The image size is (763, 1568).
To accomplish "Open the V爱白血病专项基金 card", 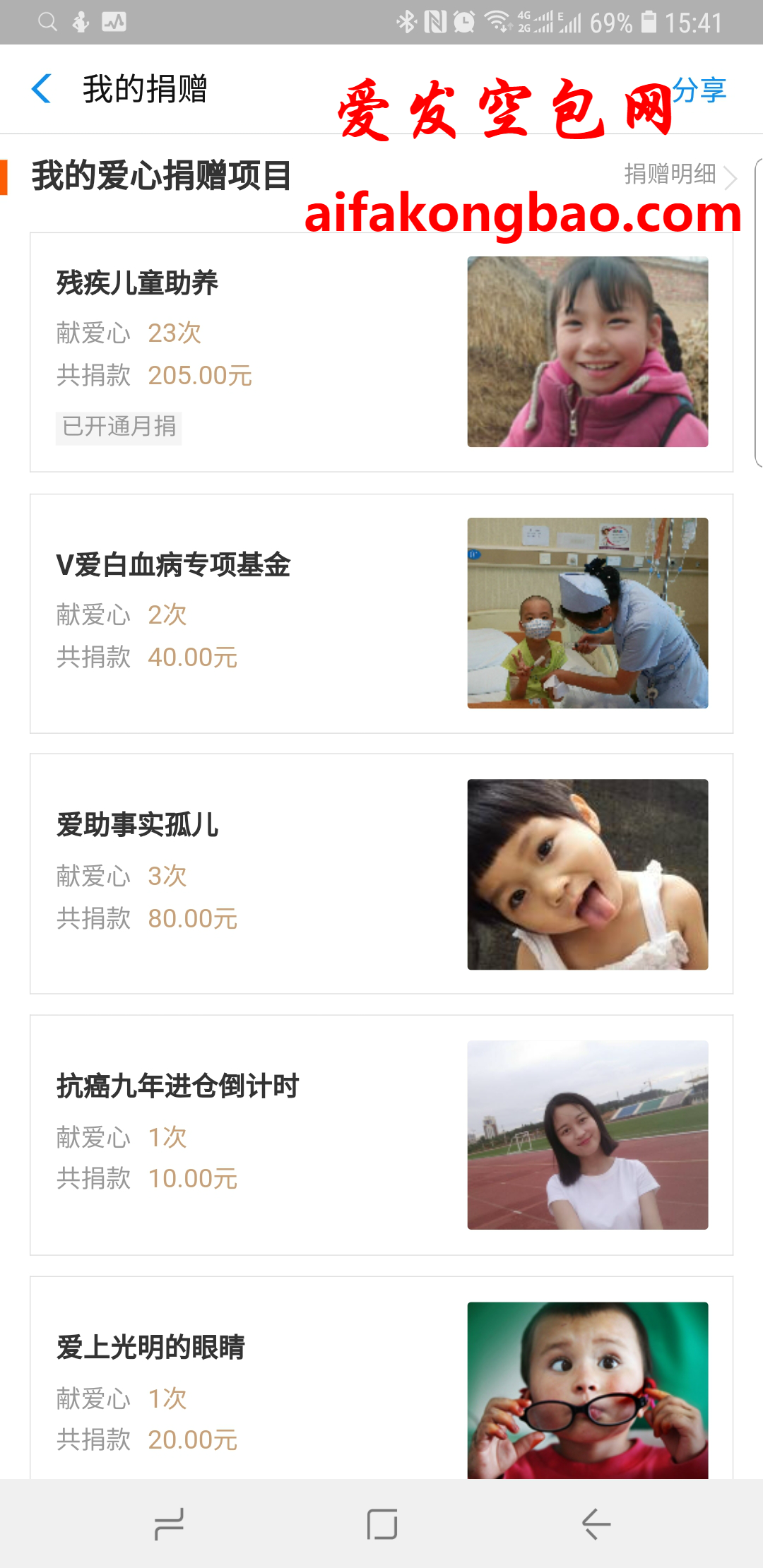I will tap(381, 613).
